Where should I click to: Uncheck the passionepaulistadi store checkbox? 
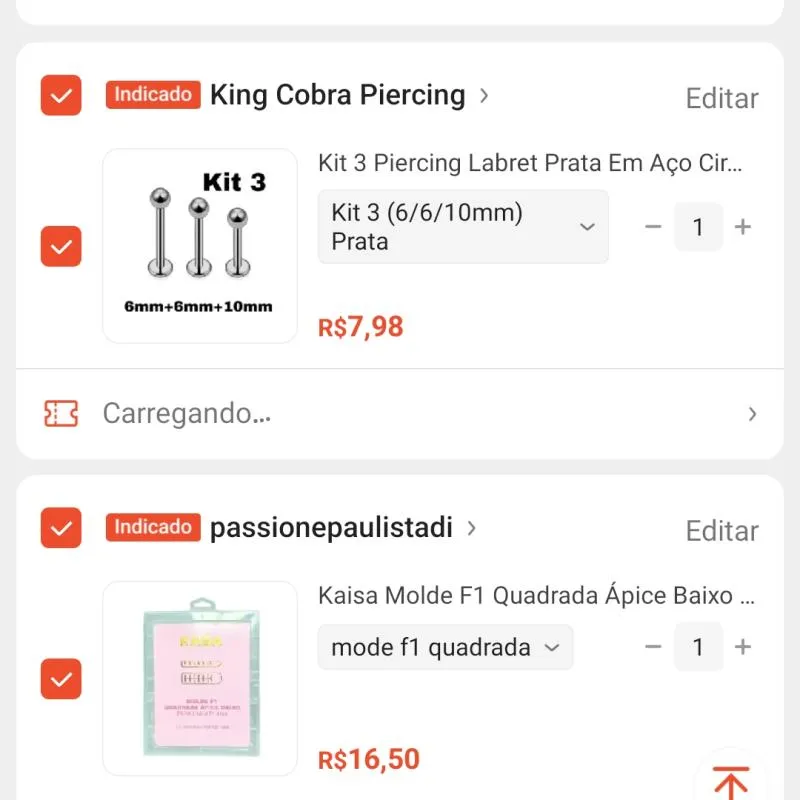point(61,528)
